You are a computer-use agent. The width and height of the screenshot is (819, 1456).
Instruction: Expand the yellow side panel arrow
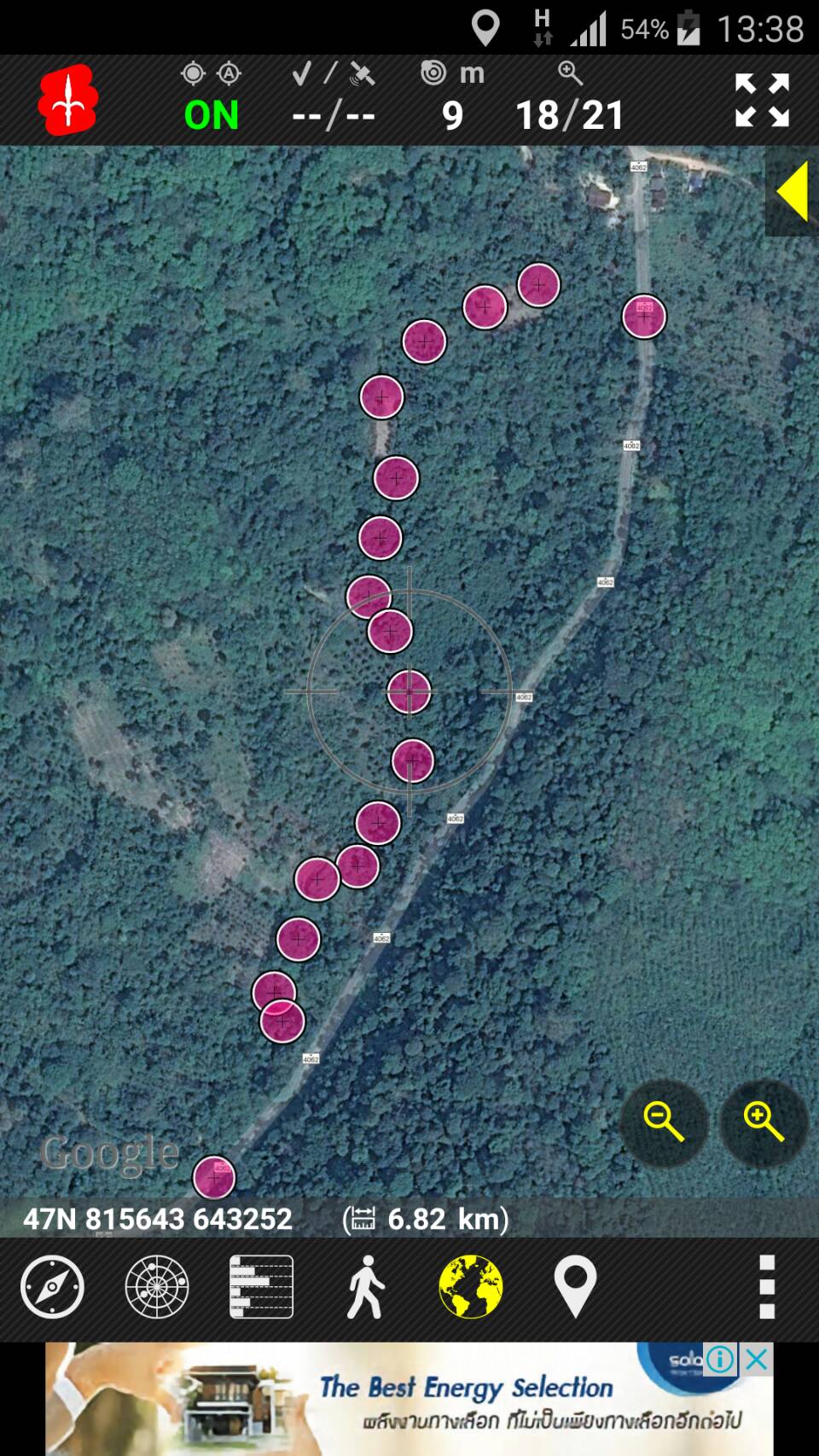[793, 192]
